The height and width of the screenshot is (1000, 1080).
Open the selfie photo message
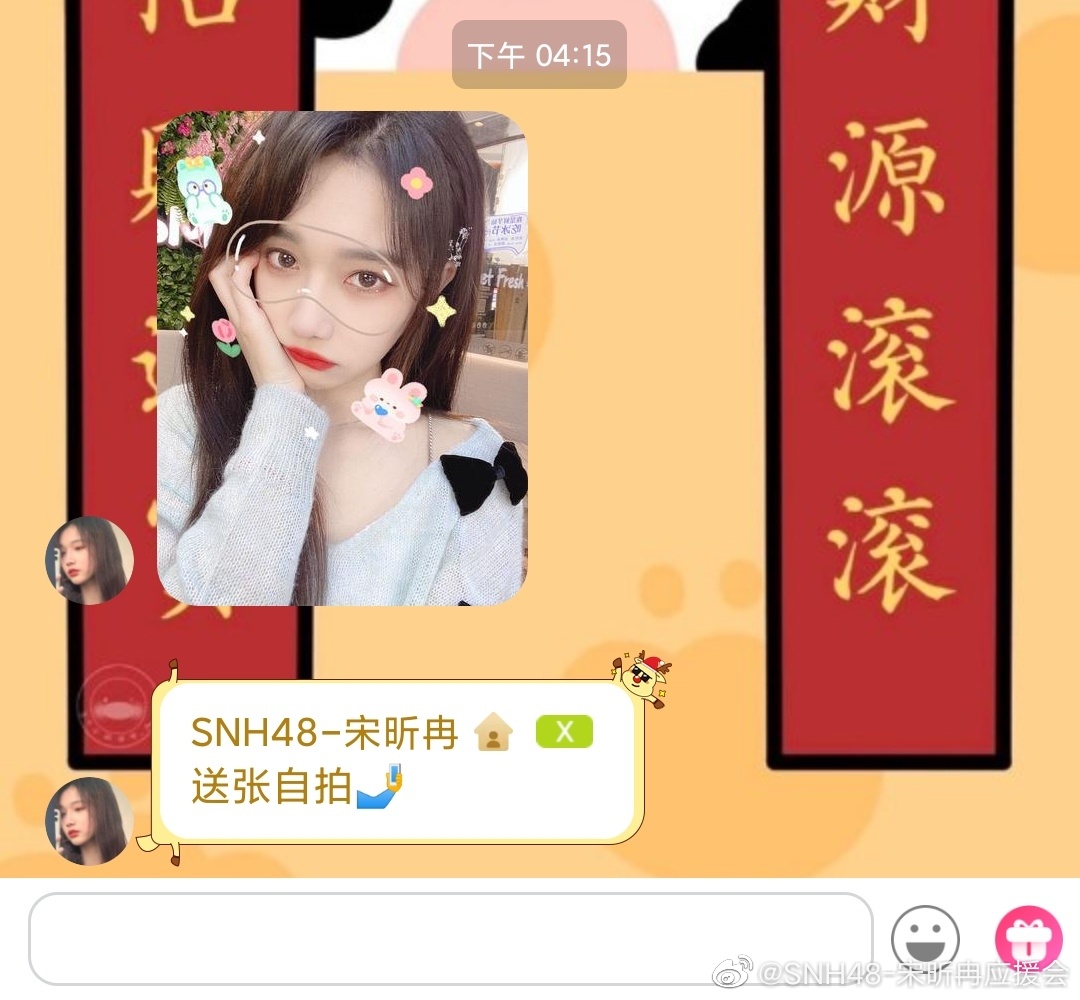click(x=342, y=358)
